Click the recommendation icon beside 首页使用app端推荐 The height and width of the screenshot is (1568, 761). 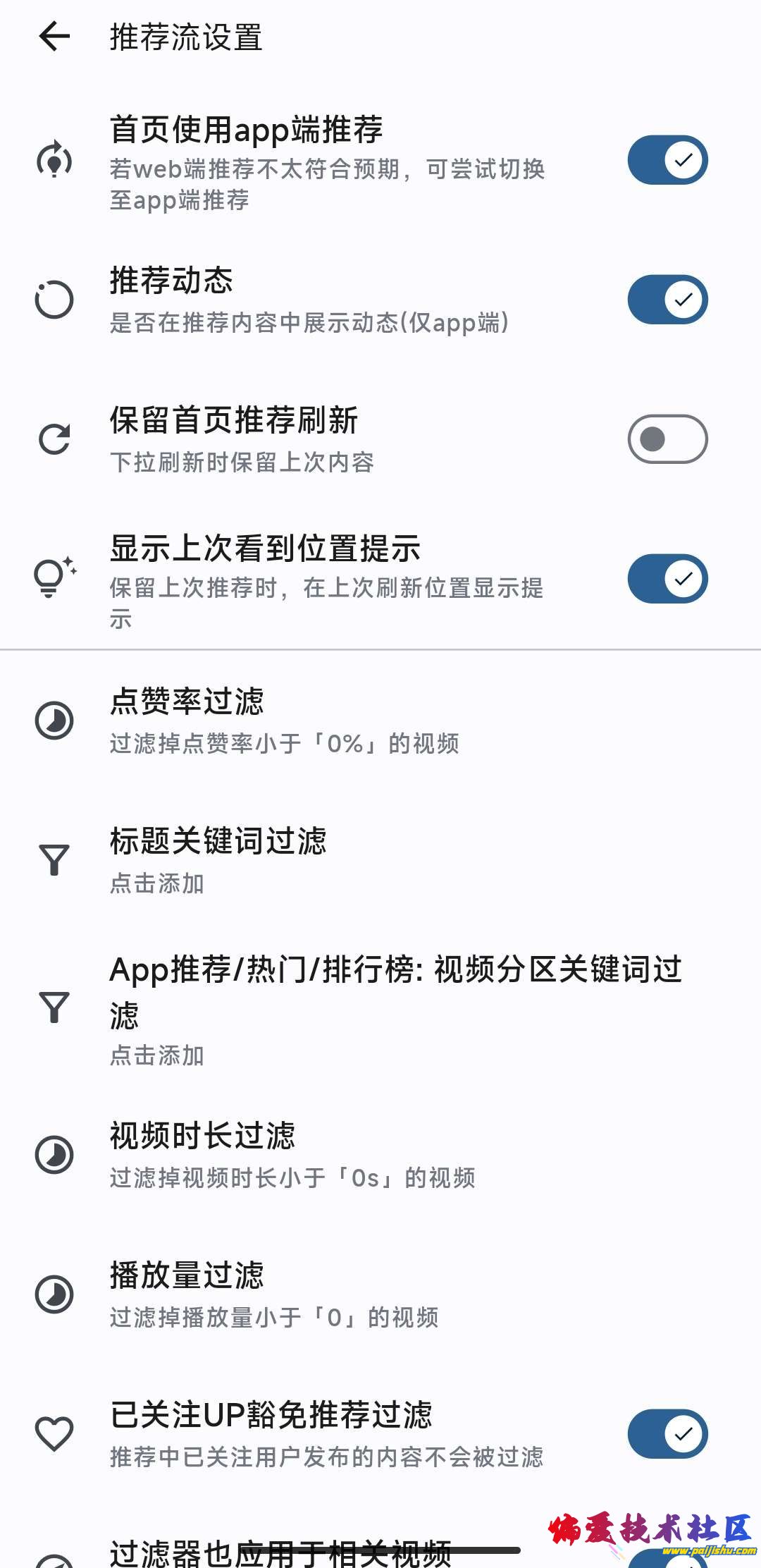click(54, 159)
